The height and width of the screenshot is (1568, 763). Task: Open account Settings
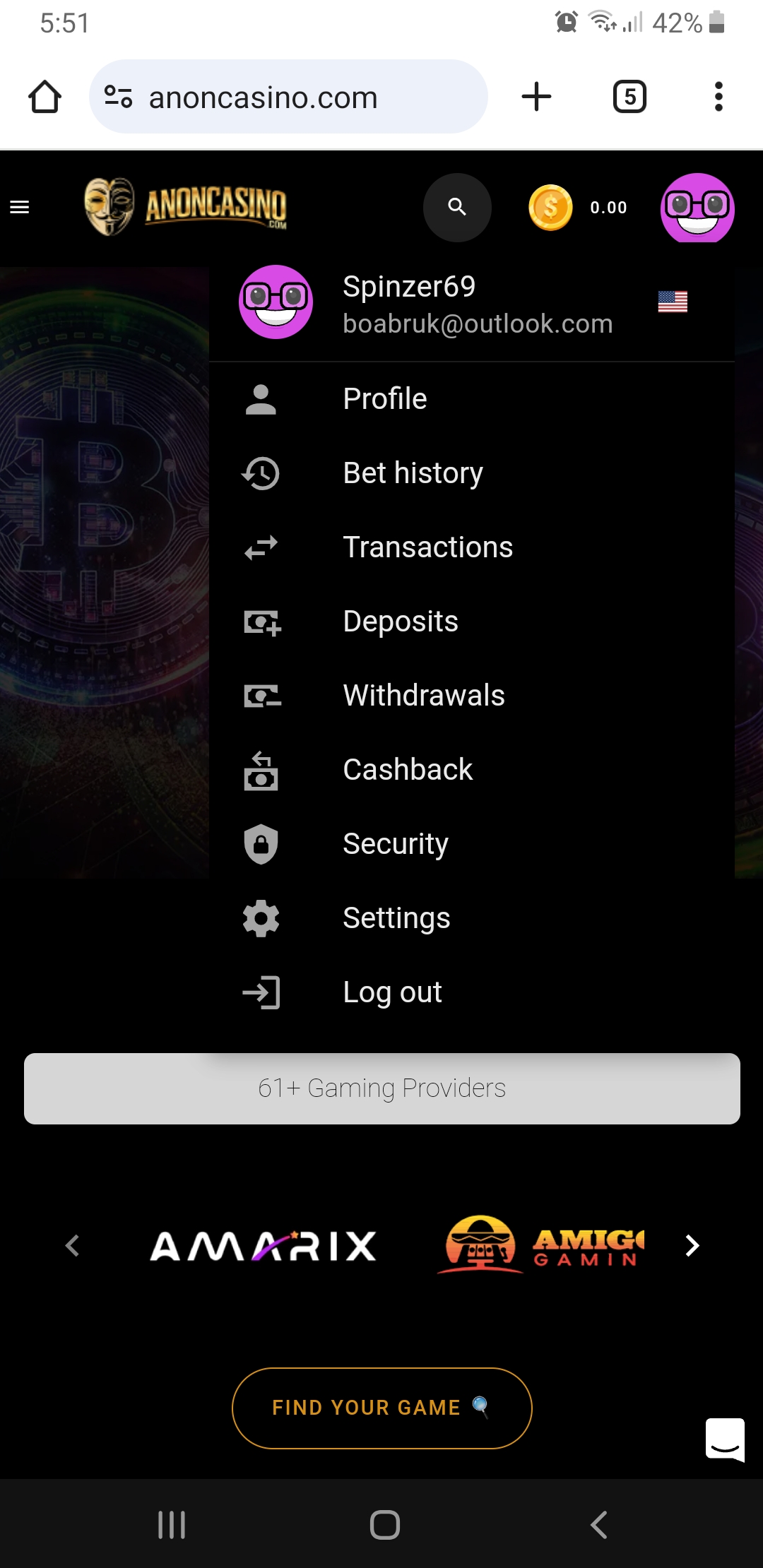coord(396,918)
